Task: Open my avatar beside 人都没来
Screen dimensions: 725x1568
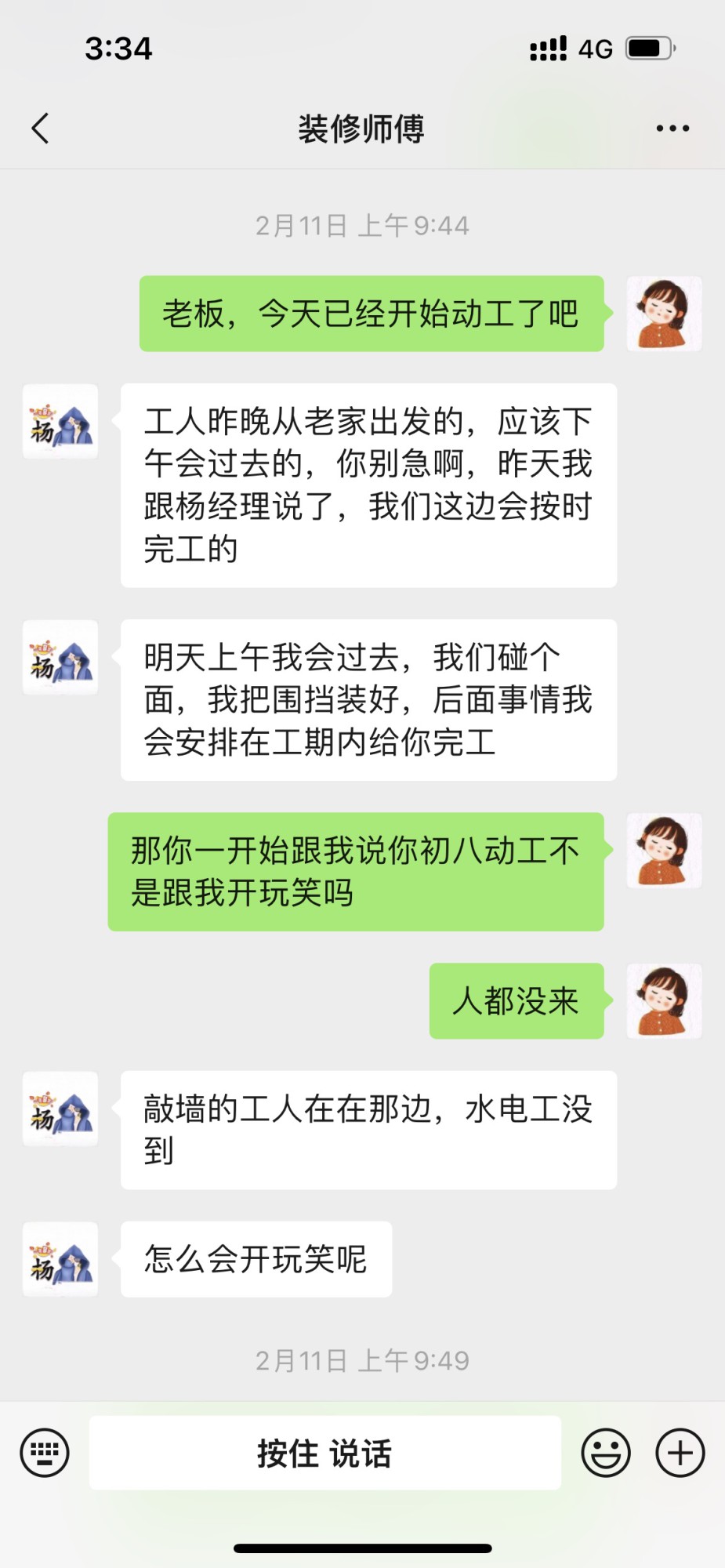Action: point(664,1001)
